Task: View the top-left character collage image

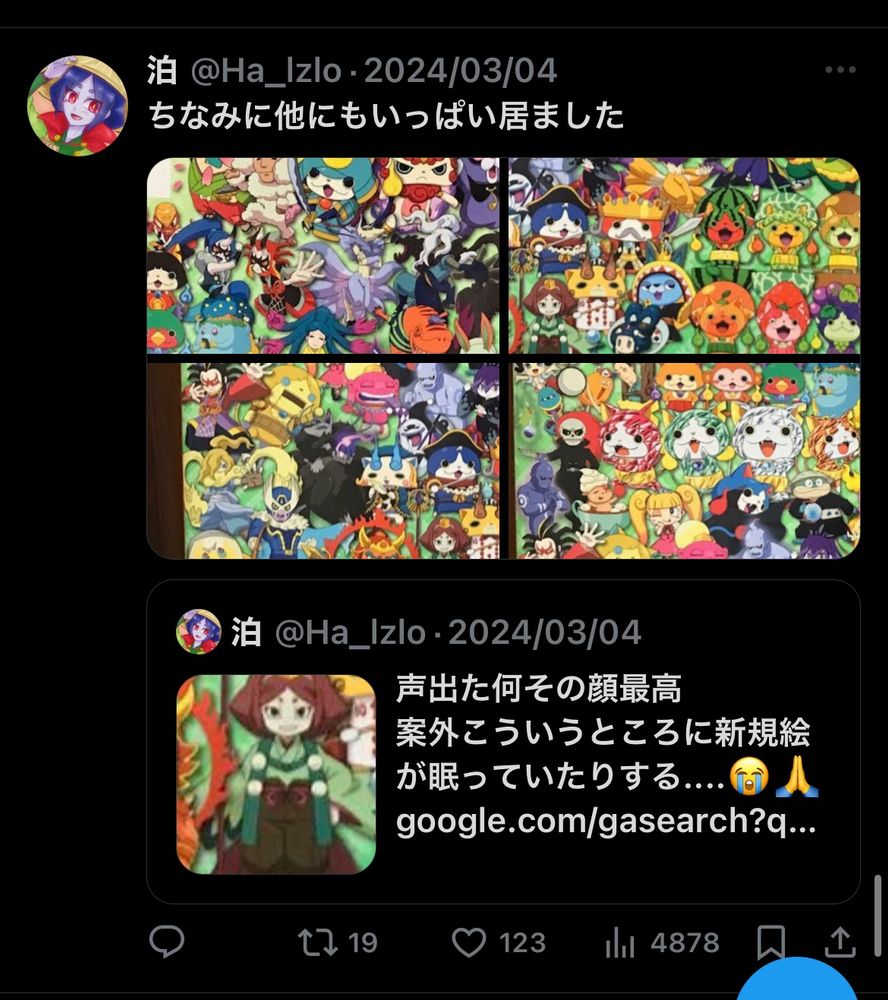Action: pyautogui.click(x=323, y=256)
